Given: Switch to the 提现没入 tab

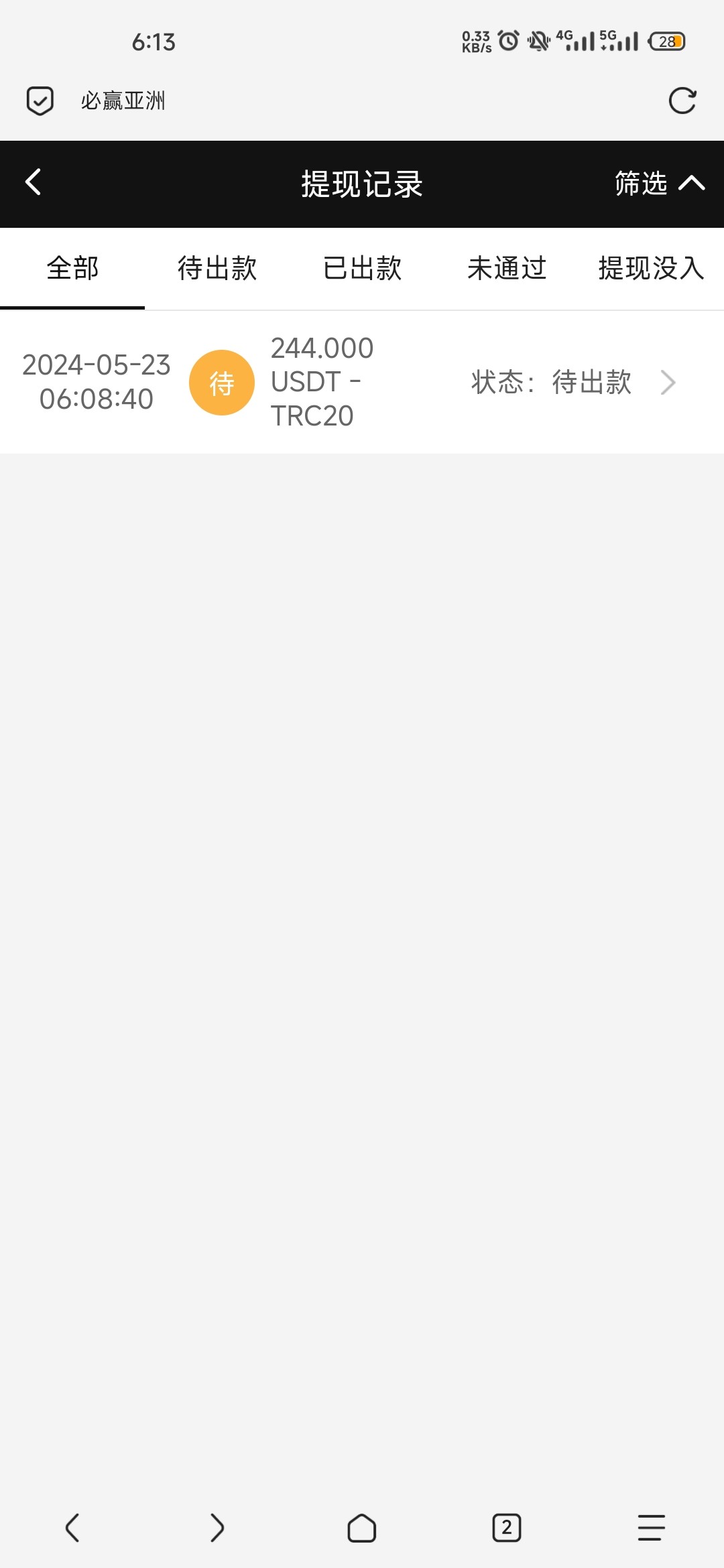Looking at the screenshot, I should pos(650,269).
